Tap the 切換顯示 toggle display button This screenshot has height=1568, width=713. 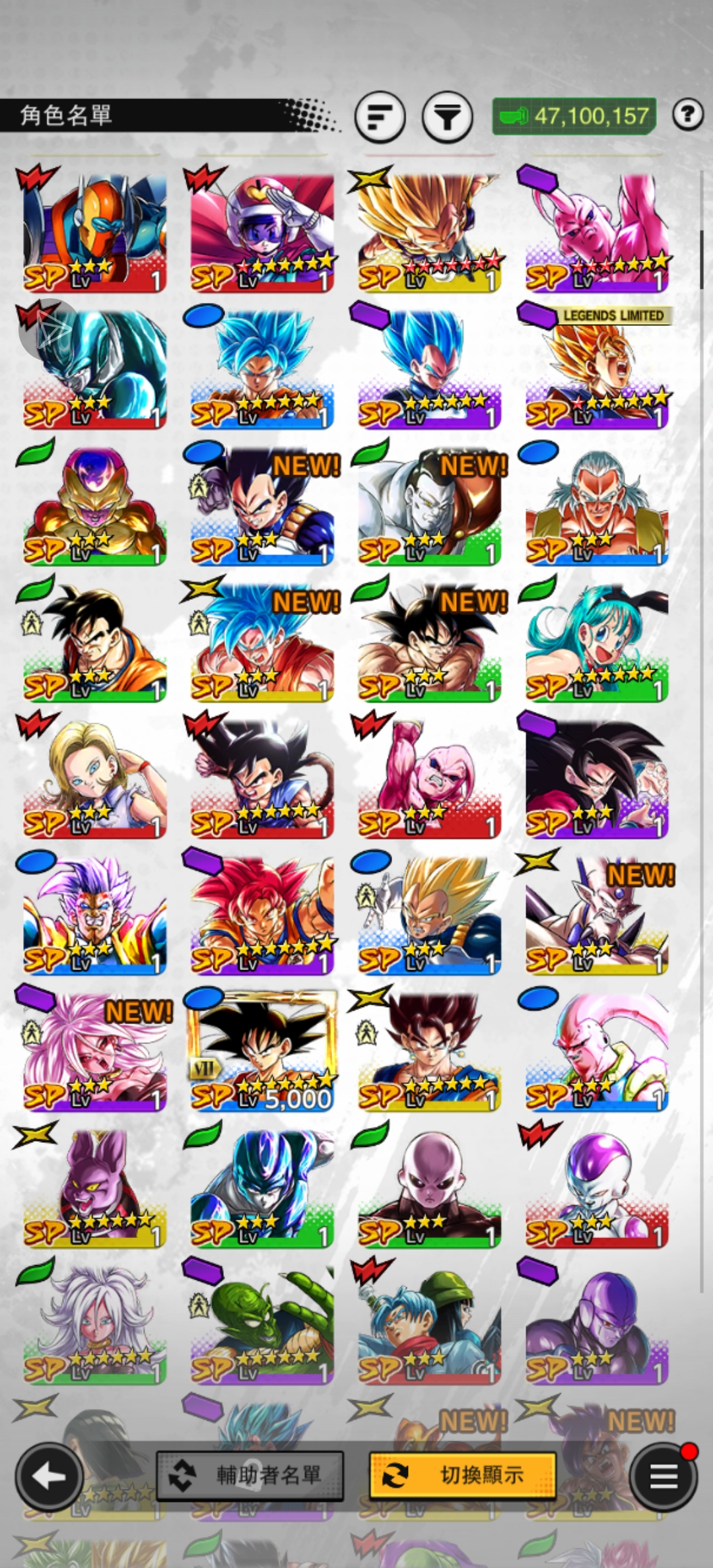[x=462, y=1474]
